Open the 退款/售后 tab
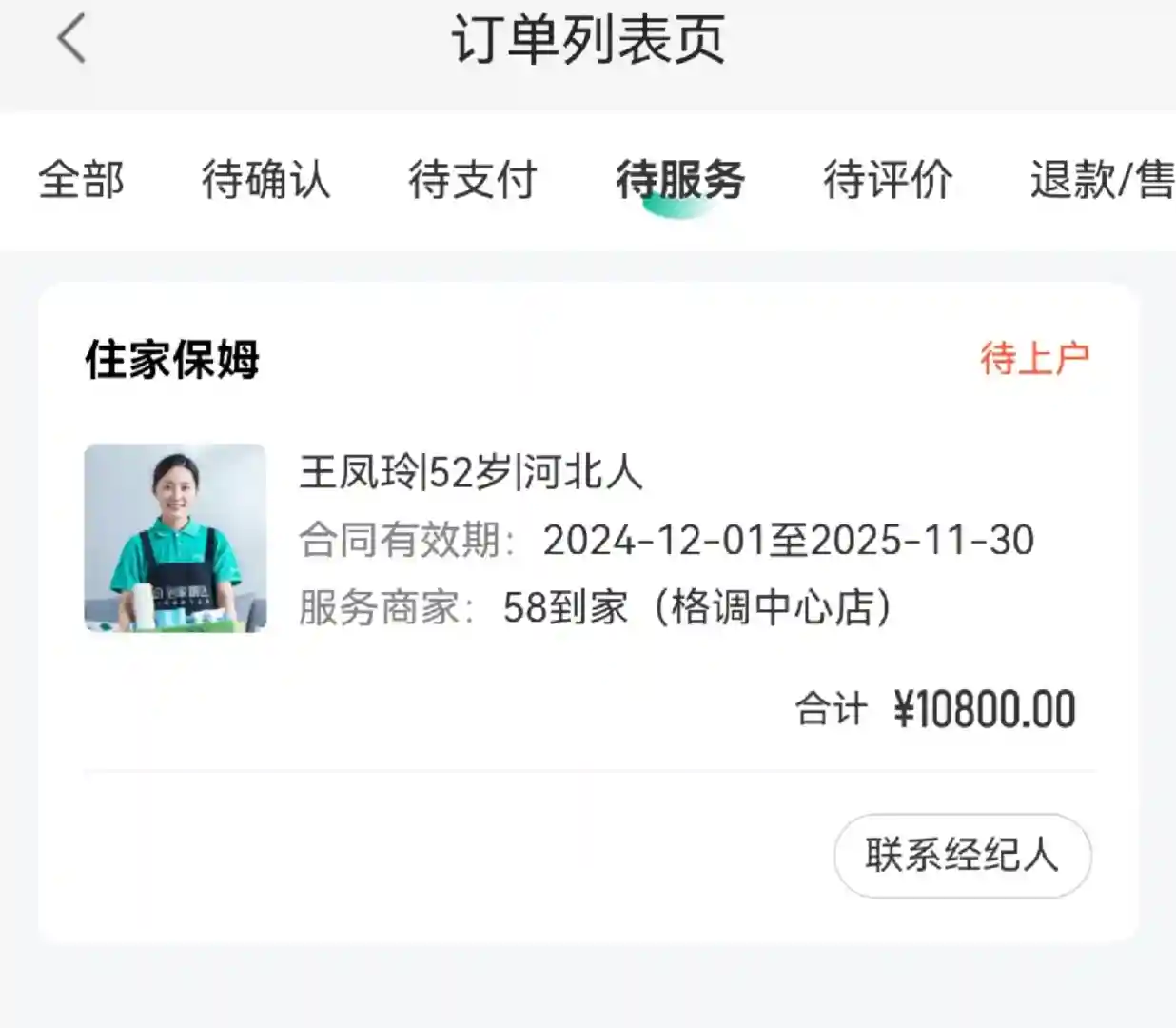 click(x=1101, y=179)
